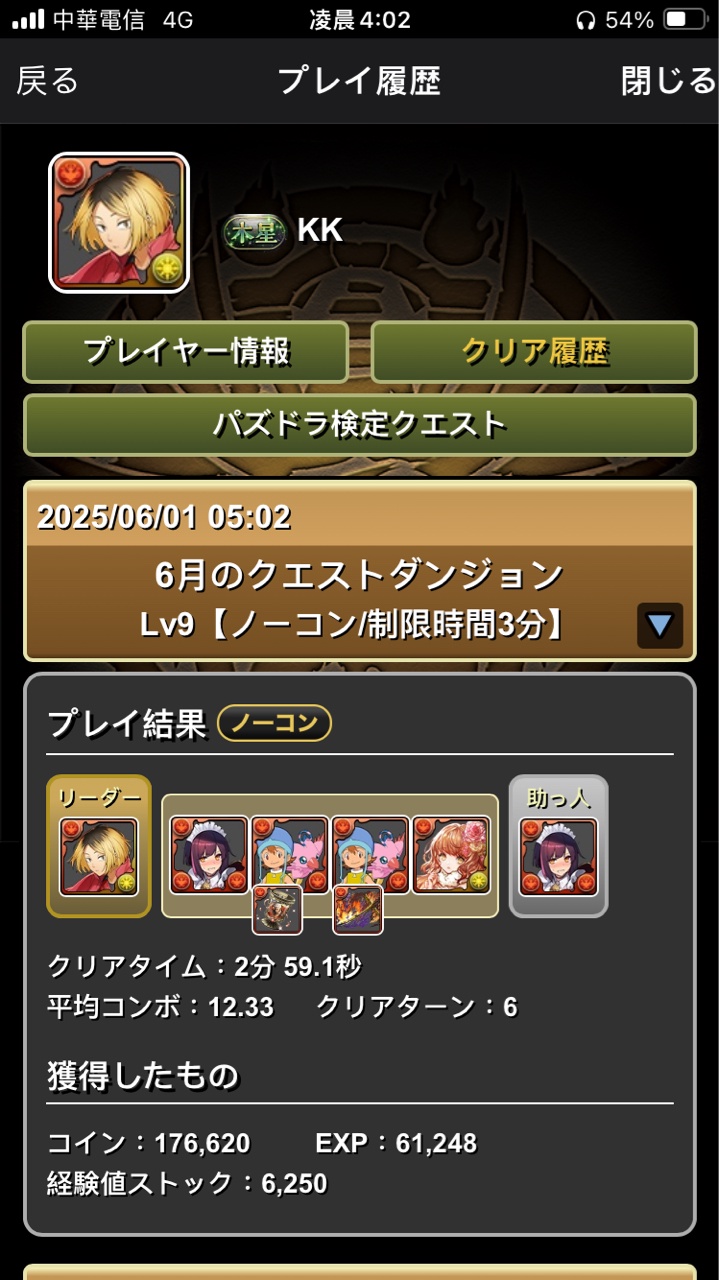Screen dimensions: 719x1280
Task: Close the play history with 閉じる
Action: (x=668, y=81)
